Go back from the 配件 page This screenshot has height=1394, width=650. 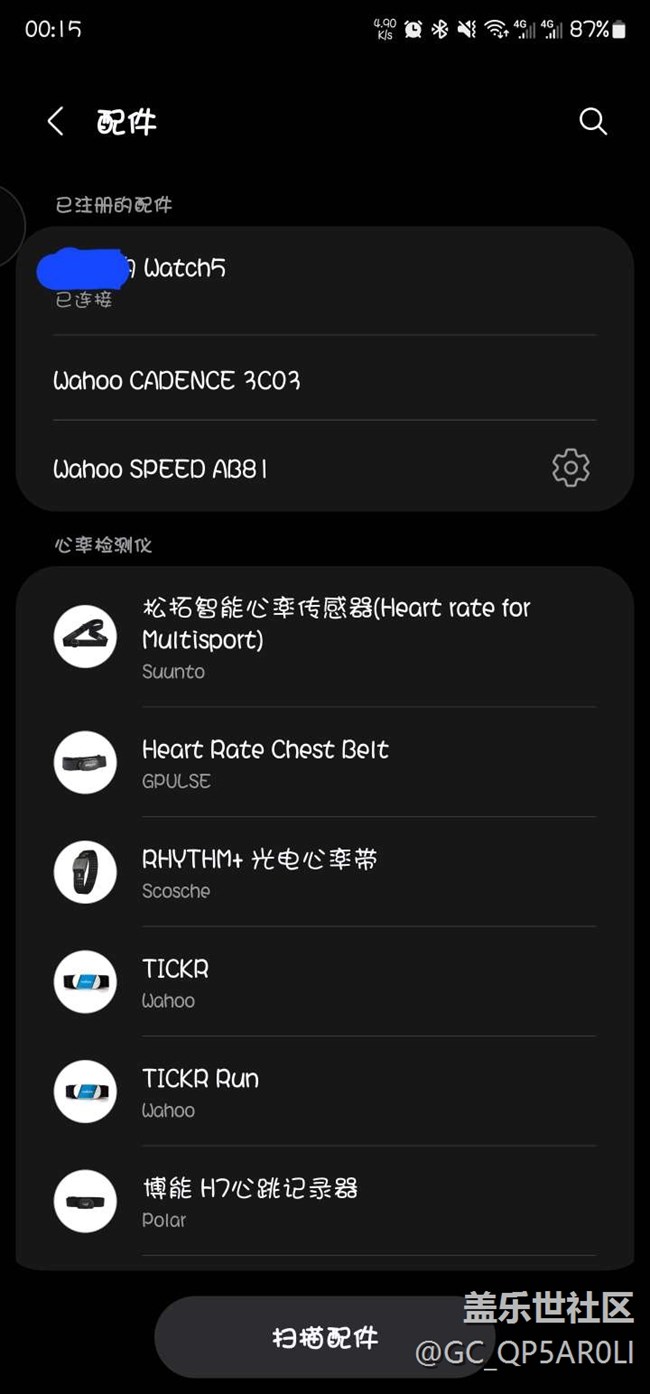pos(56,122)
